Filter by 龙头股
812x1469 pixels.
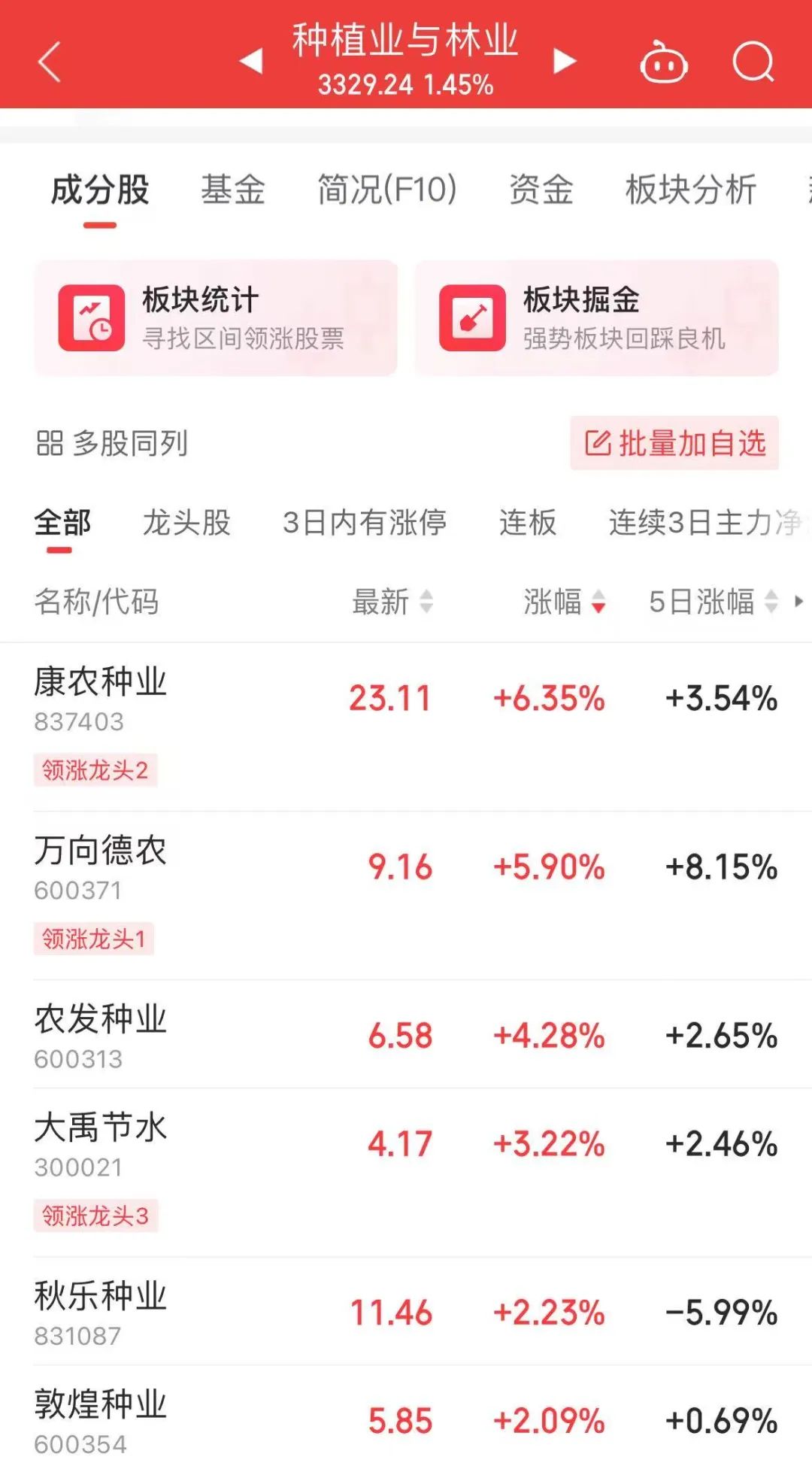186,522
